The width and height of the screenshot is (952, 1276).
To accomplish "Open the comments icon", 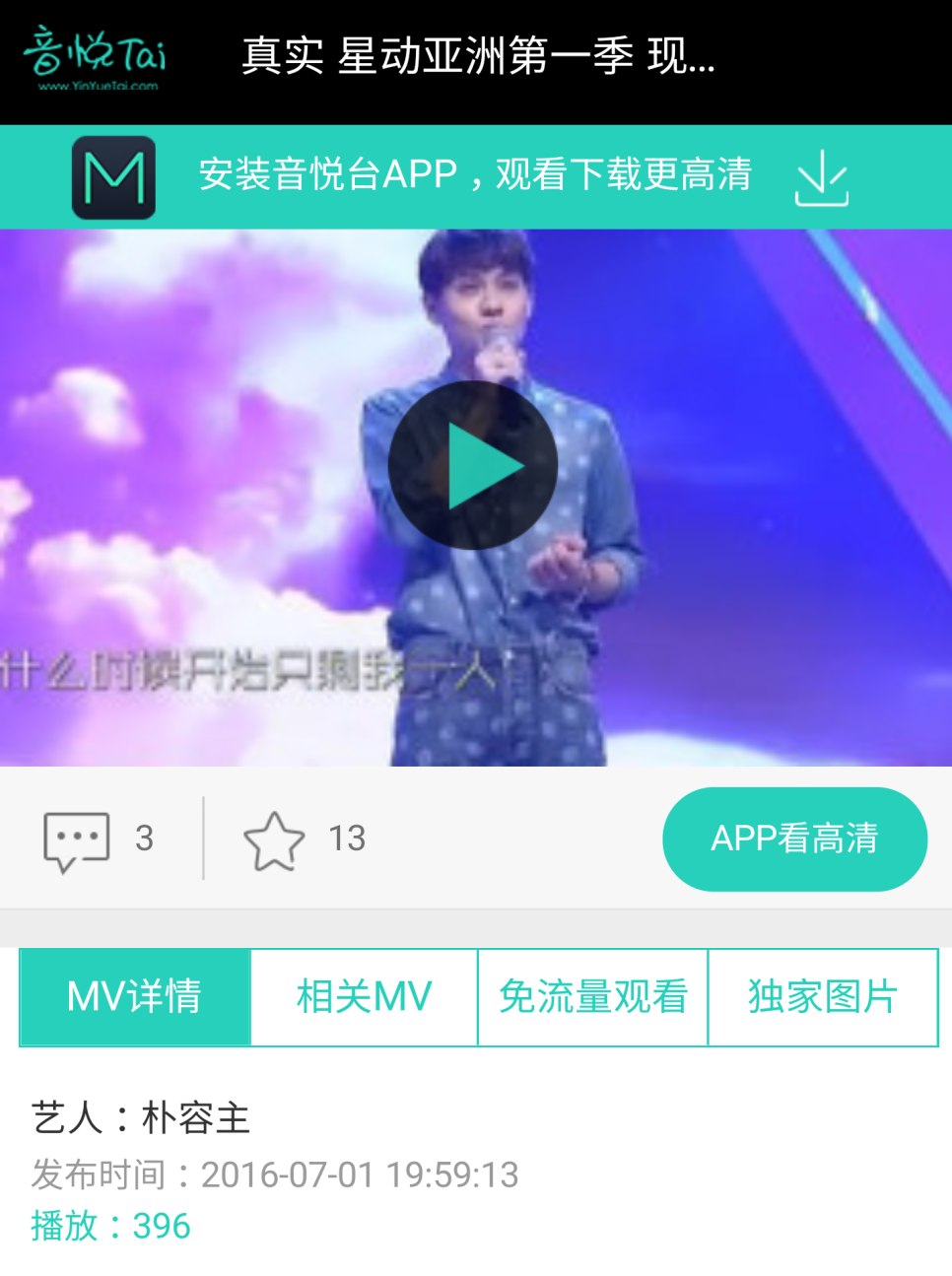I will pos(76,840).
